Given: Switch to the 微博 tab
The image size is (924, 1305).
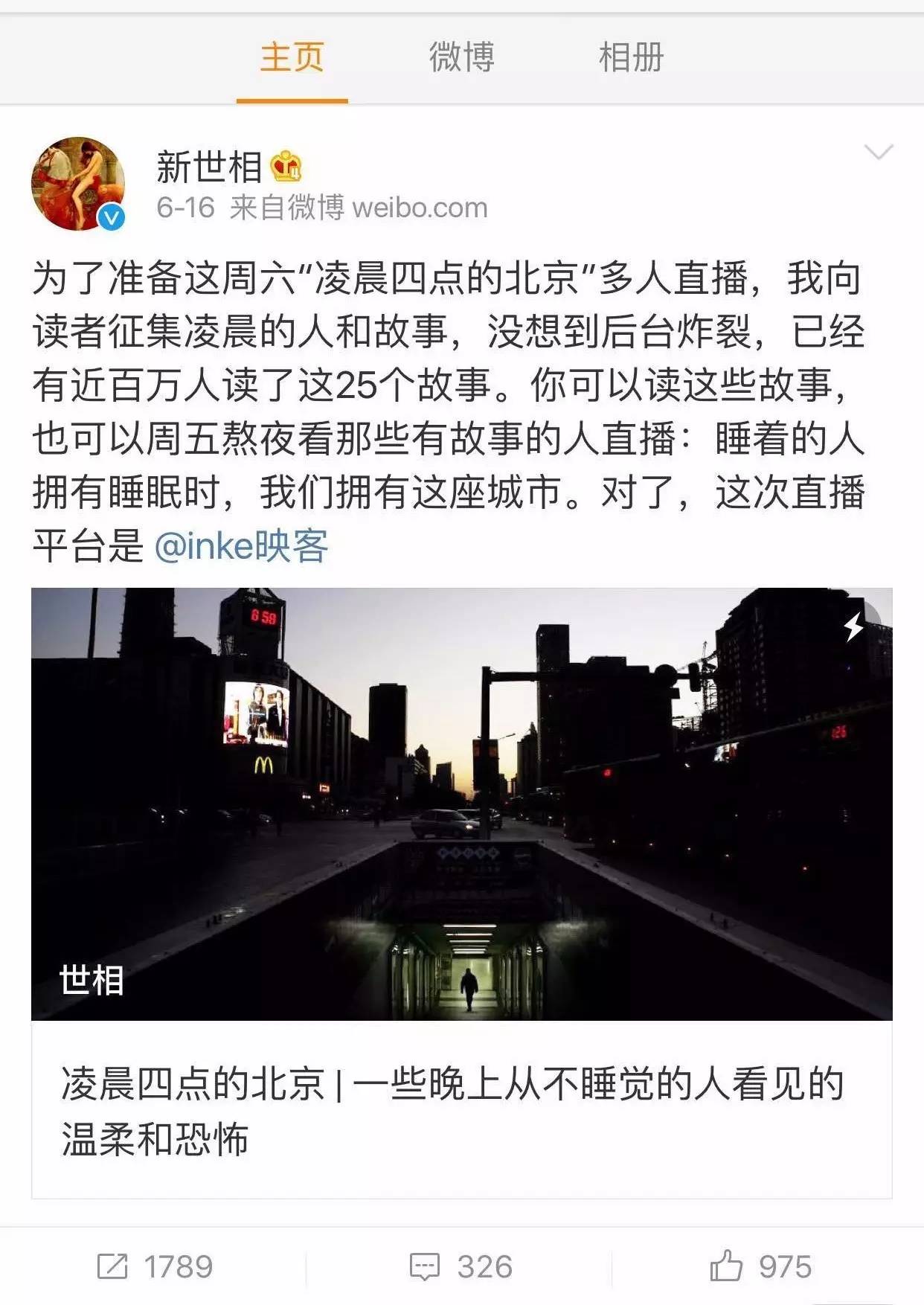Looking at the screenshot, I should click(x=461, y=58).
